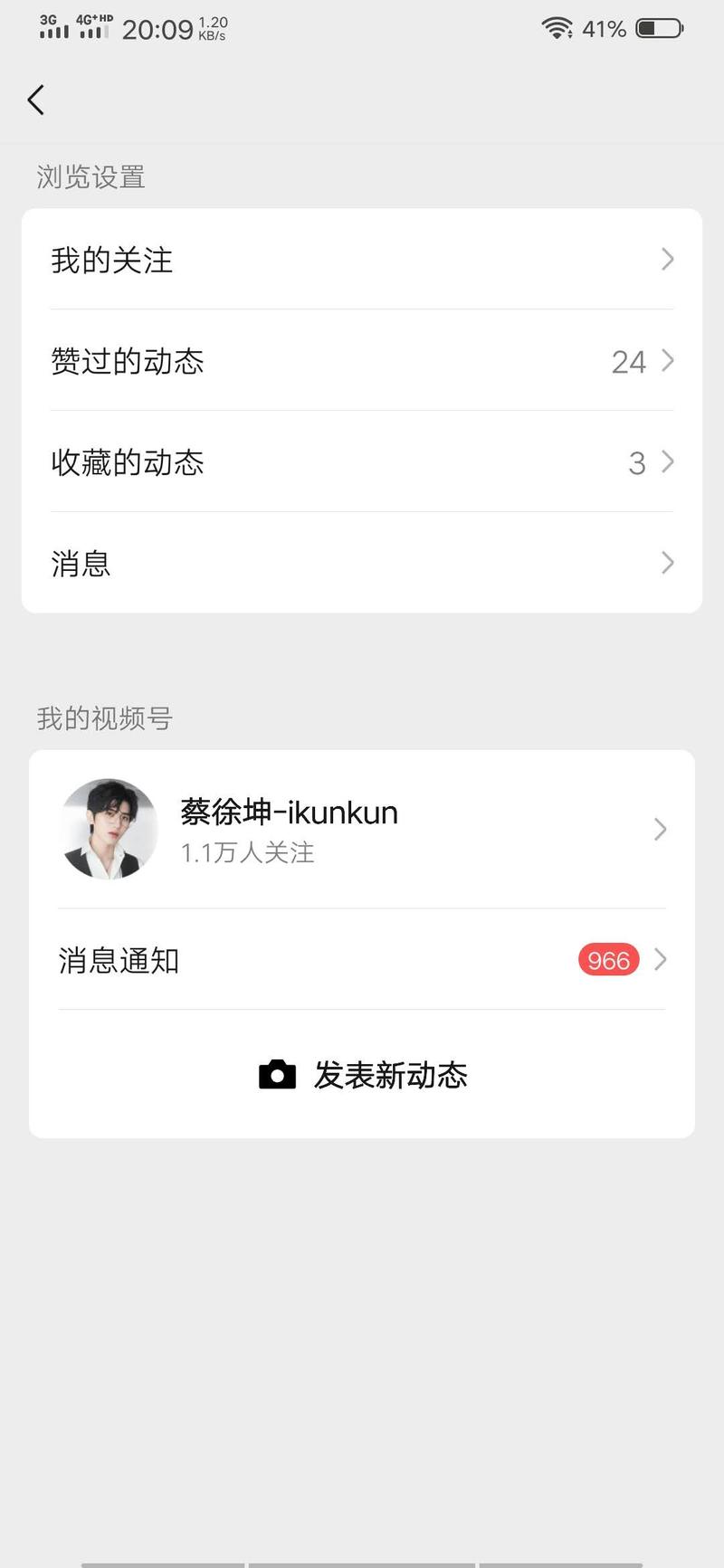Image resolution: width=724 pixels, height=1568 pixels.
Task: Tap the 我的视频号 section heading
Action: click(x=103, y=718)
